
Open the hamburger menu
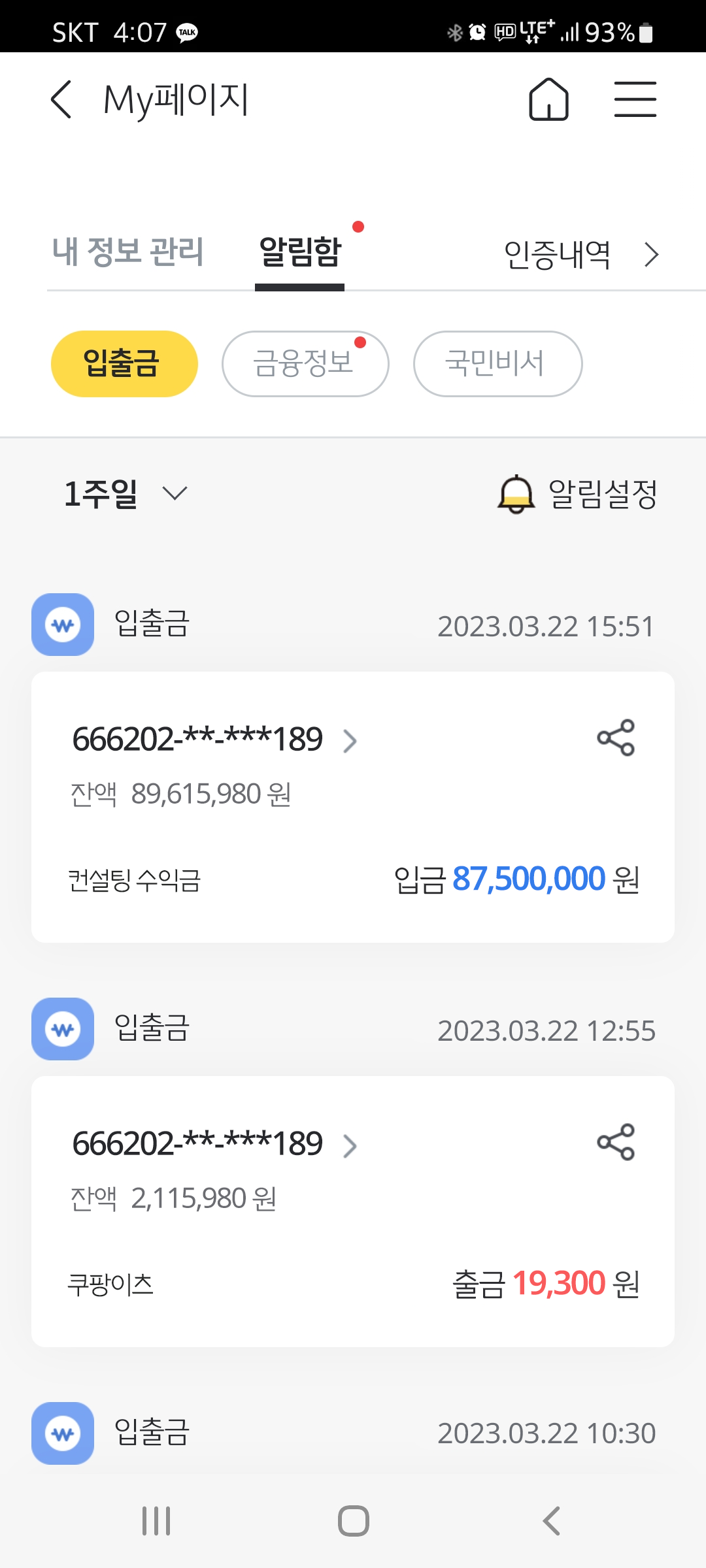click(x=635, y=99)
